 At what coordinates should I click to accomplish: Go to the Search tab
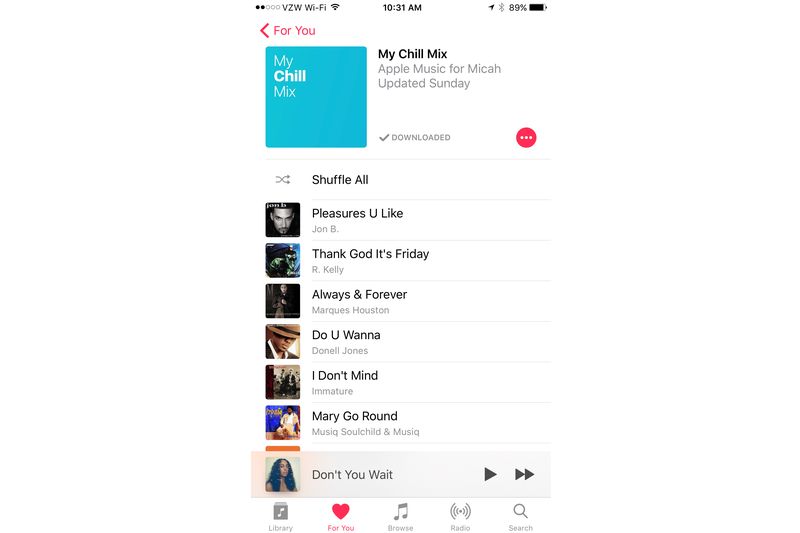[520, 516]
